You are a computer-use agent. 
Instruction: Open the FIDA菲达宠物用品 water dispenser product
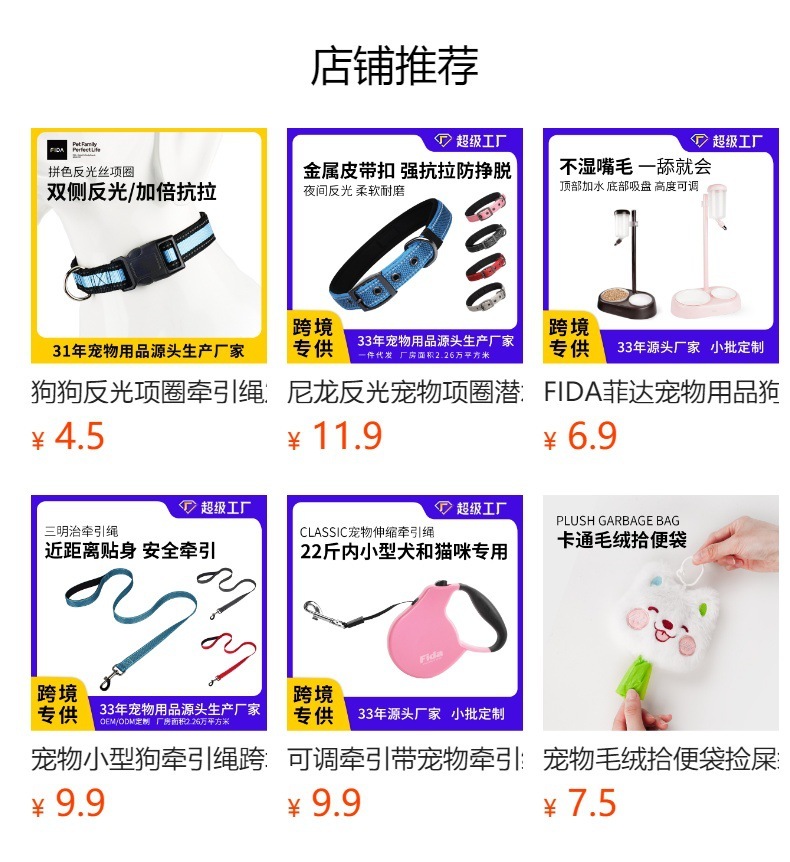(x=661, y=246)
